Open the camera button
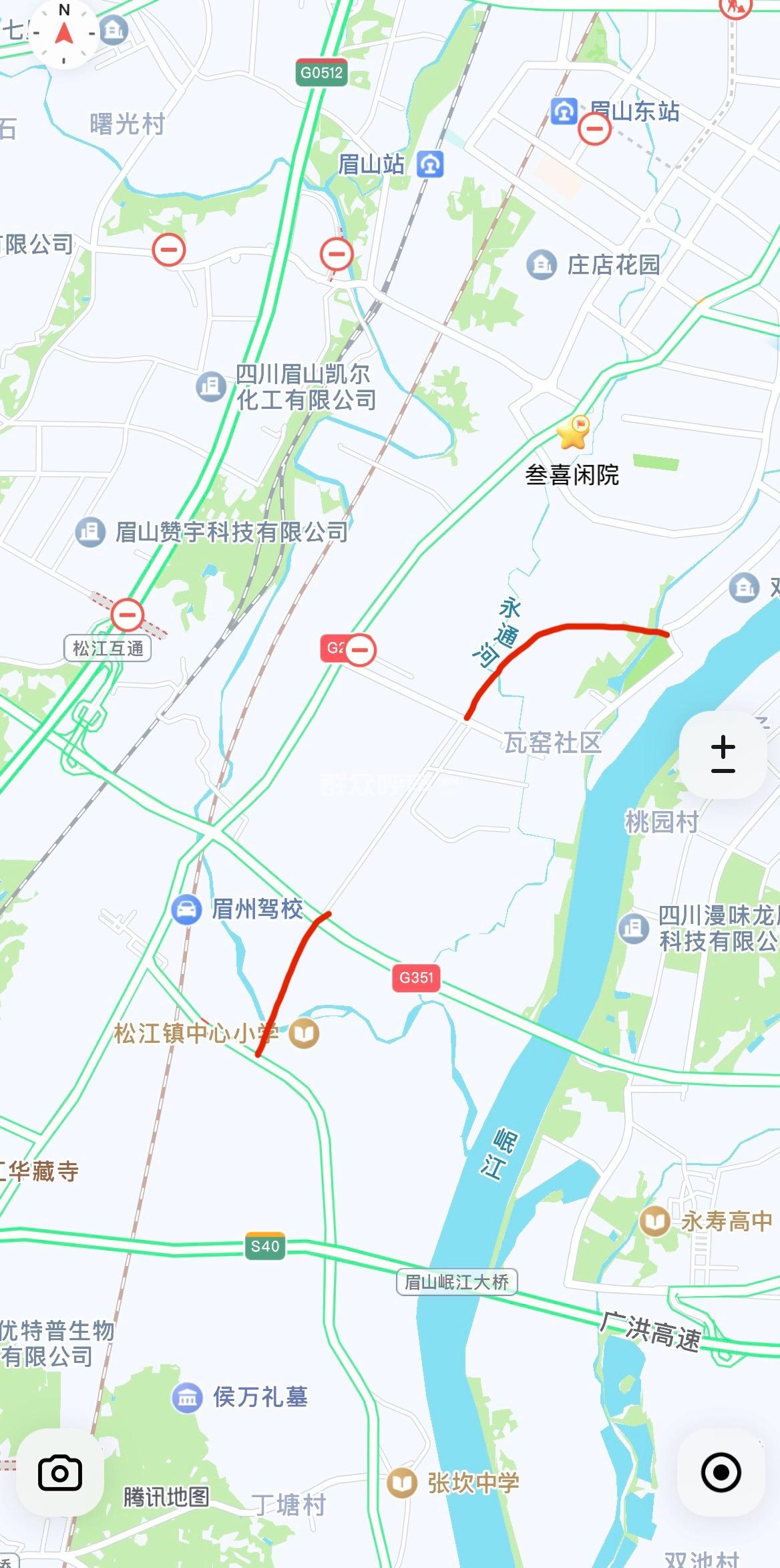 pos(60,1472)
